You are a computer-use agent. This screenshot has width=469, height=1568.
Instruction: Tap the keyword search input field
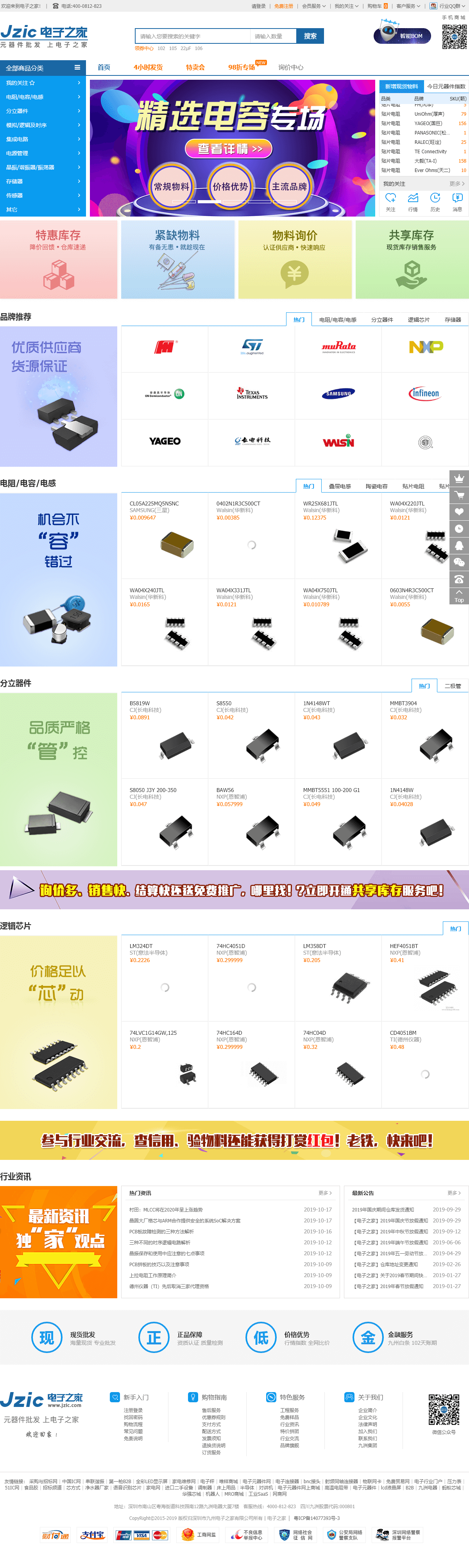192,36
